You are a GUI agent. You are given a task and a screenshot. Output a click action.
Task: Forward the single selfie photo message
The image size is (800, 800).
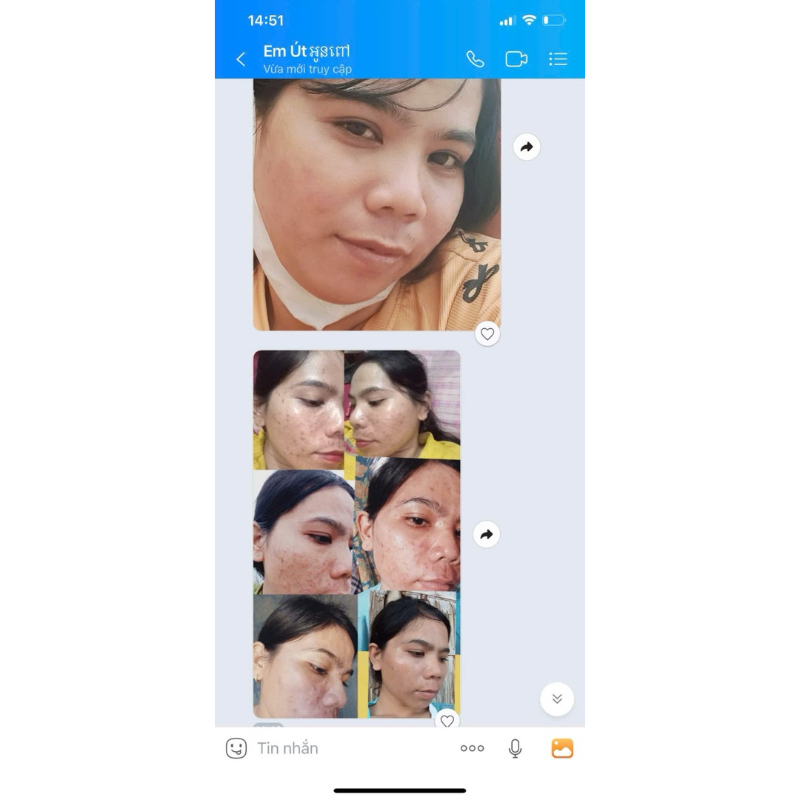tap(526, 147)
